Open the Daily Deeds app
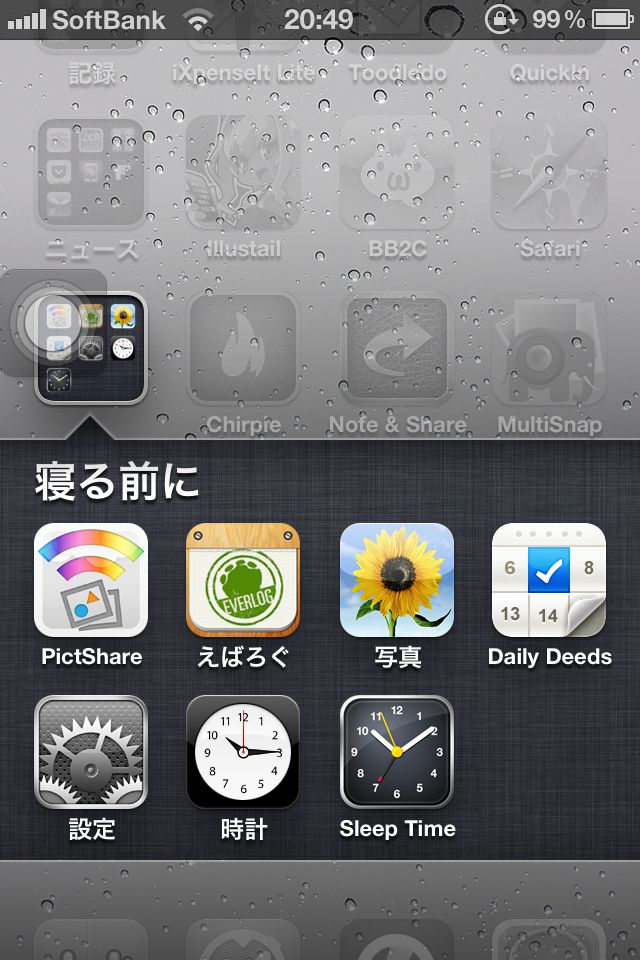 click(549, 581)
